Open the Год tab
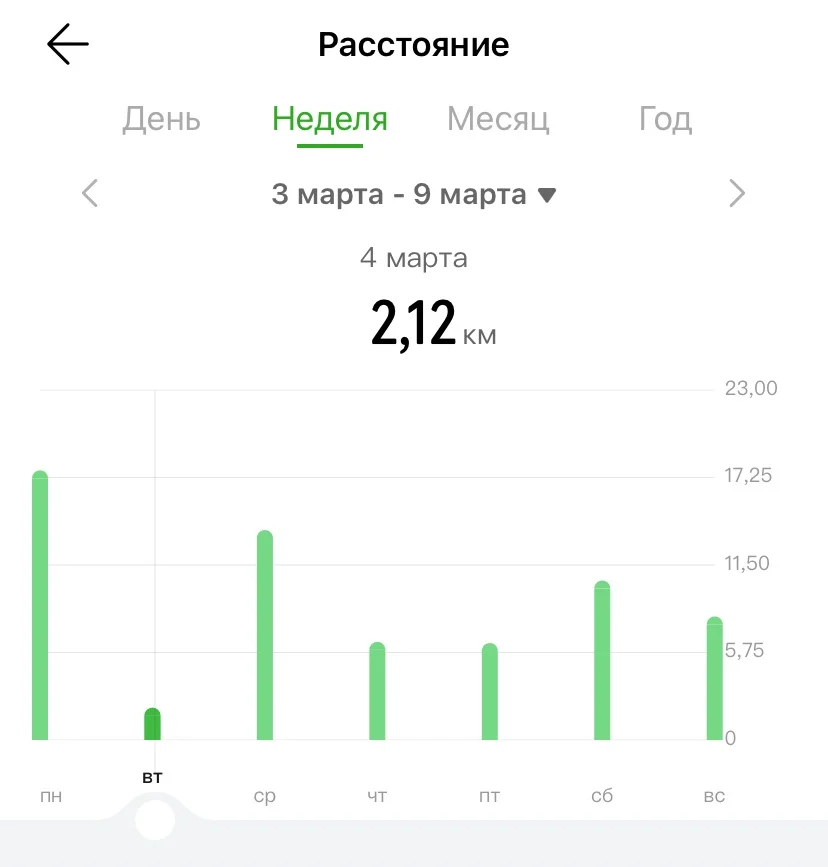The image size is (828, 867). [665, 119]
